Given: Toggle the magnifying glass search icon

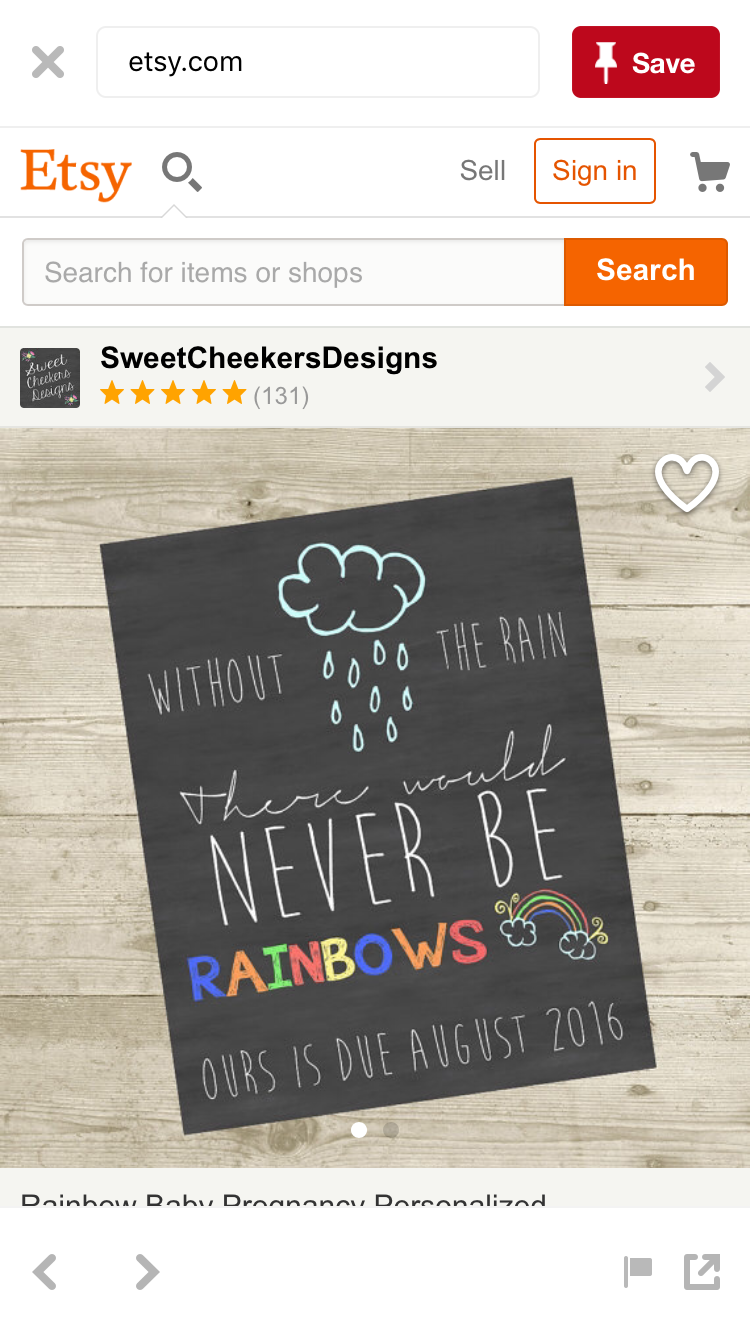Looking at the screenshot, I should (181, 172).
